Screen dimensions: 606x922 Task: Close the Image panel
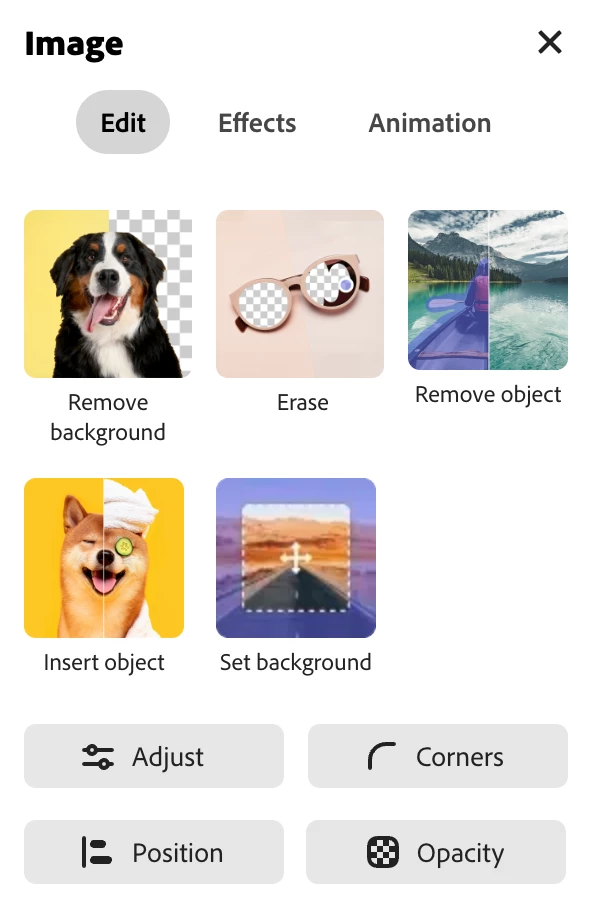(x=550, y=42)
